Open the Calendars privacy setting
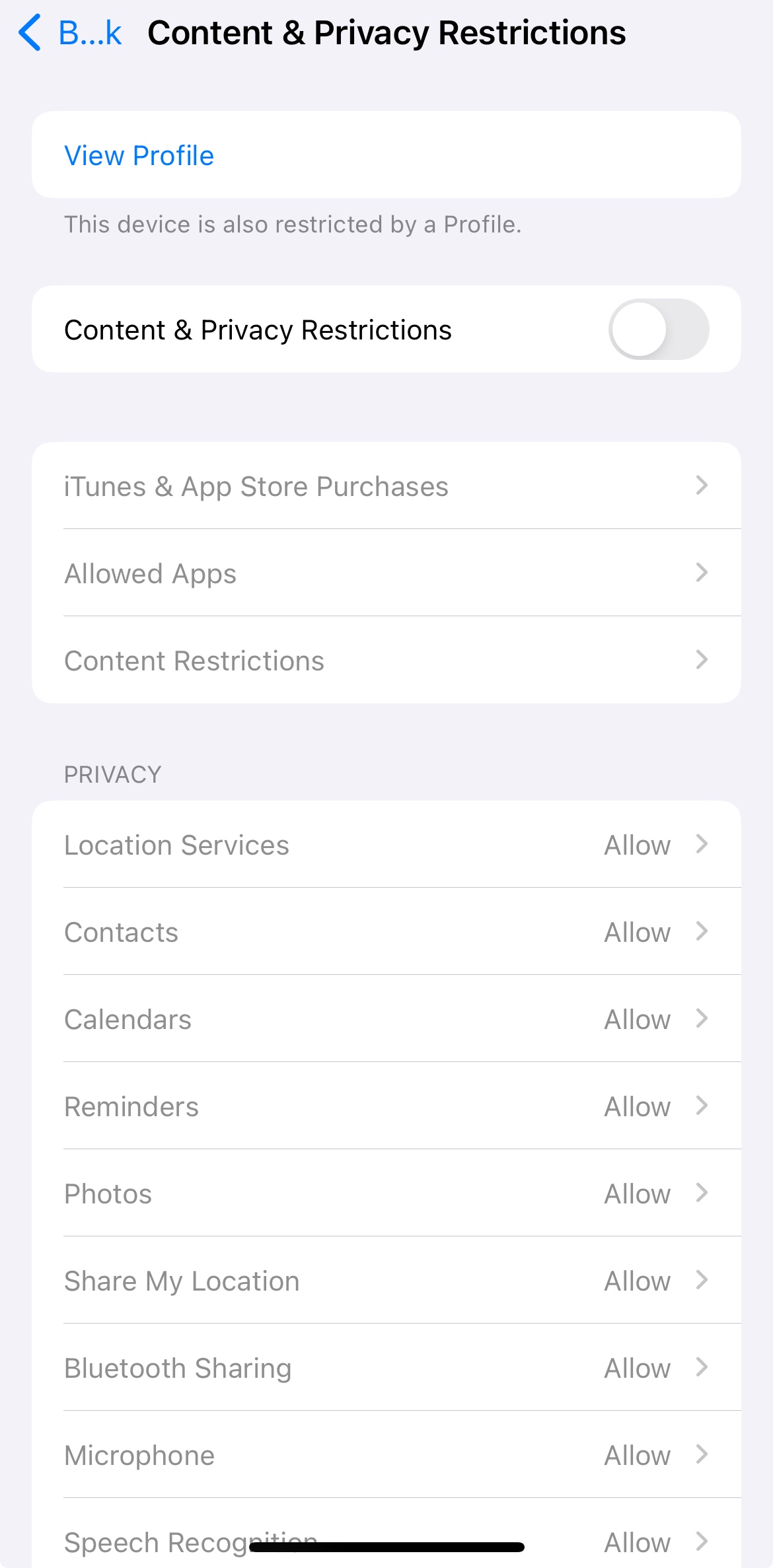Image resolution: width=773 pixels, height=1568 pixels. 386,1018
